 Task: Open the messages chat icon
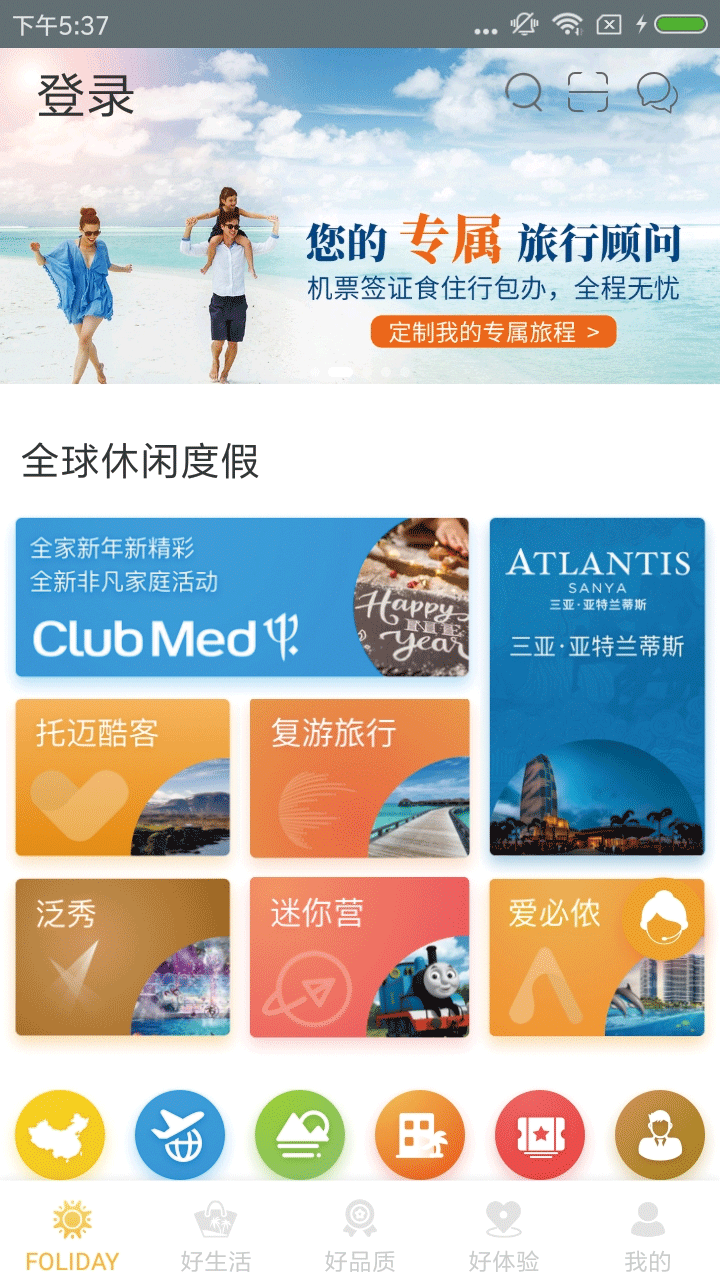coord(657,93)
